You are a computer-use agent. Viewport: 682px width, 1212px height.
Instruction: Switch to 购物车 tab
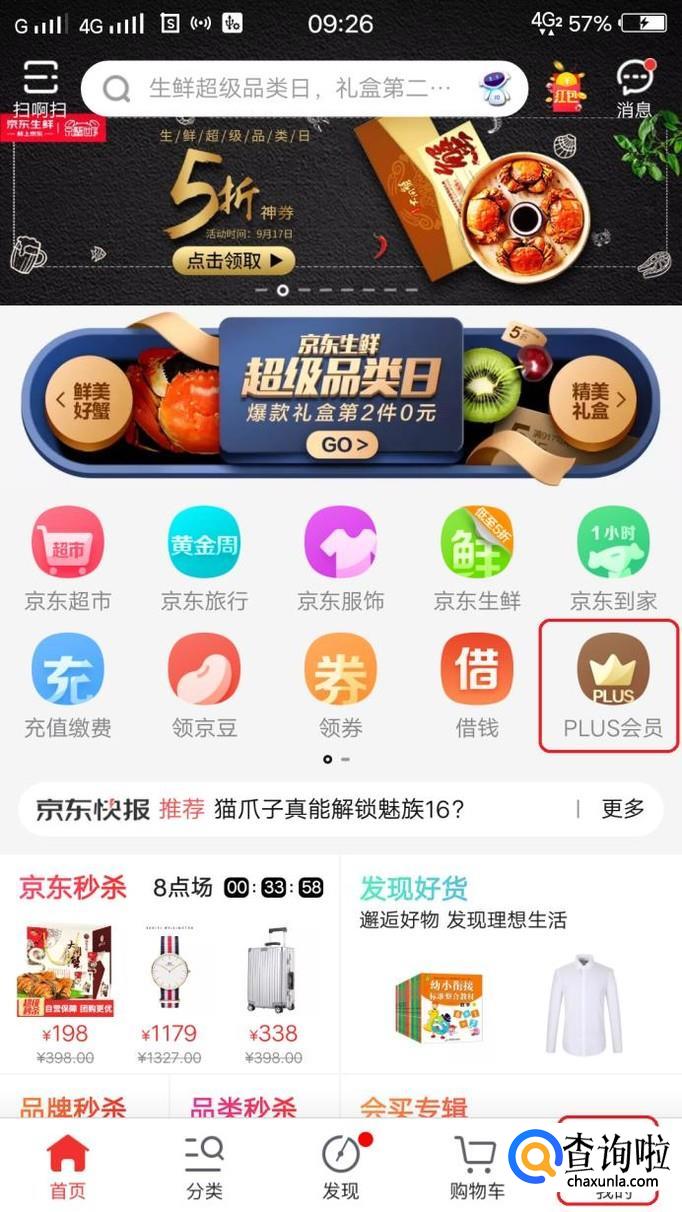(477, 1166)
